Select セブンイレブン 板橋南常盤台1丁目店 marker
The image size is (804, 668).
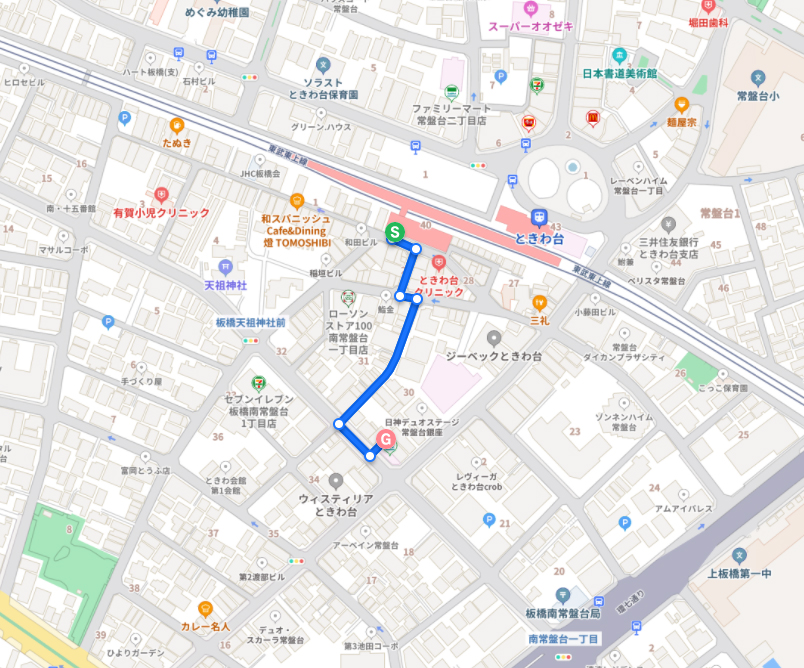click(259, 383)
